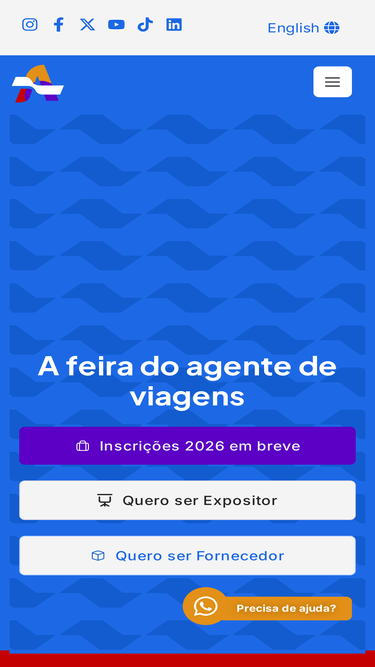Tap the site logo to go home
The image size is (375, 667).
tap(37, 84)
